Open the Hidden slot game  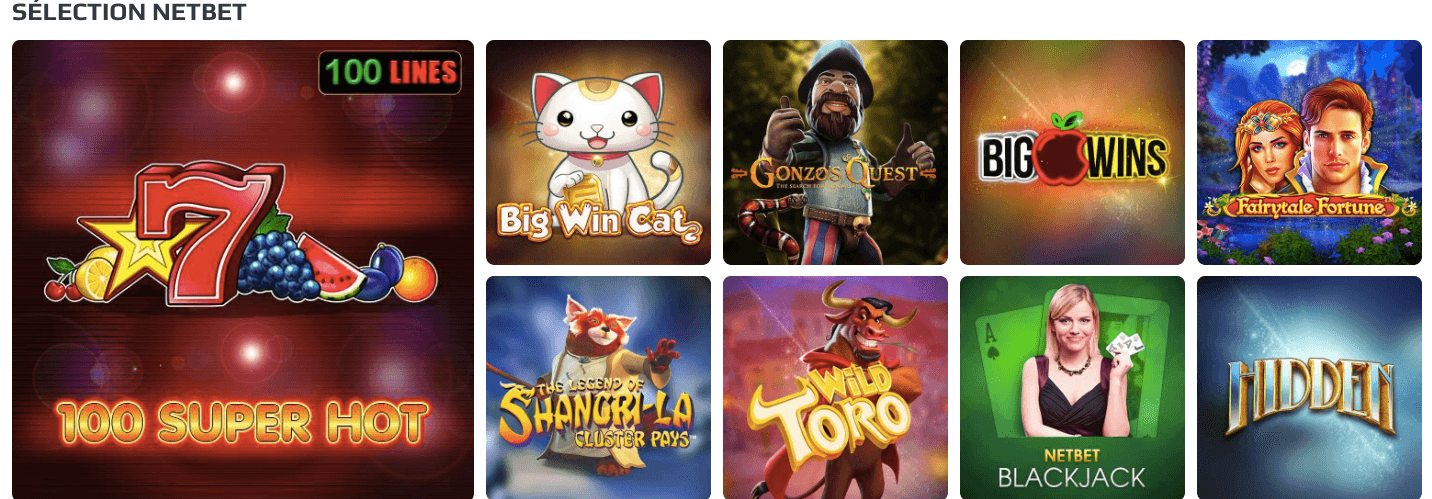click(1309, 388)
